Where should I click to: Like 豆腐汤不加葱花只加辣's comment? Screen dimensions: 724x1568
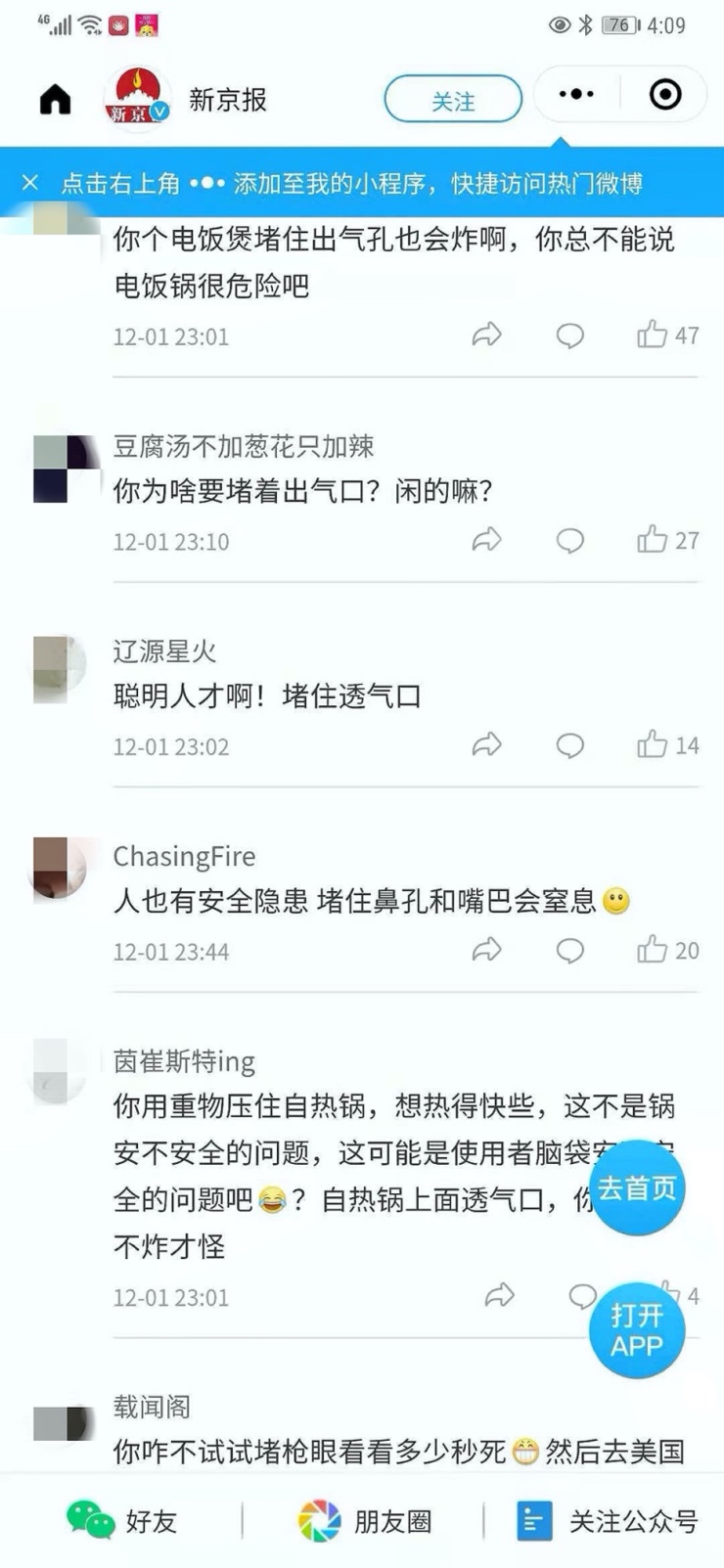click(x=653, y=540)
